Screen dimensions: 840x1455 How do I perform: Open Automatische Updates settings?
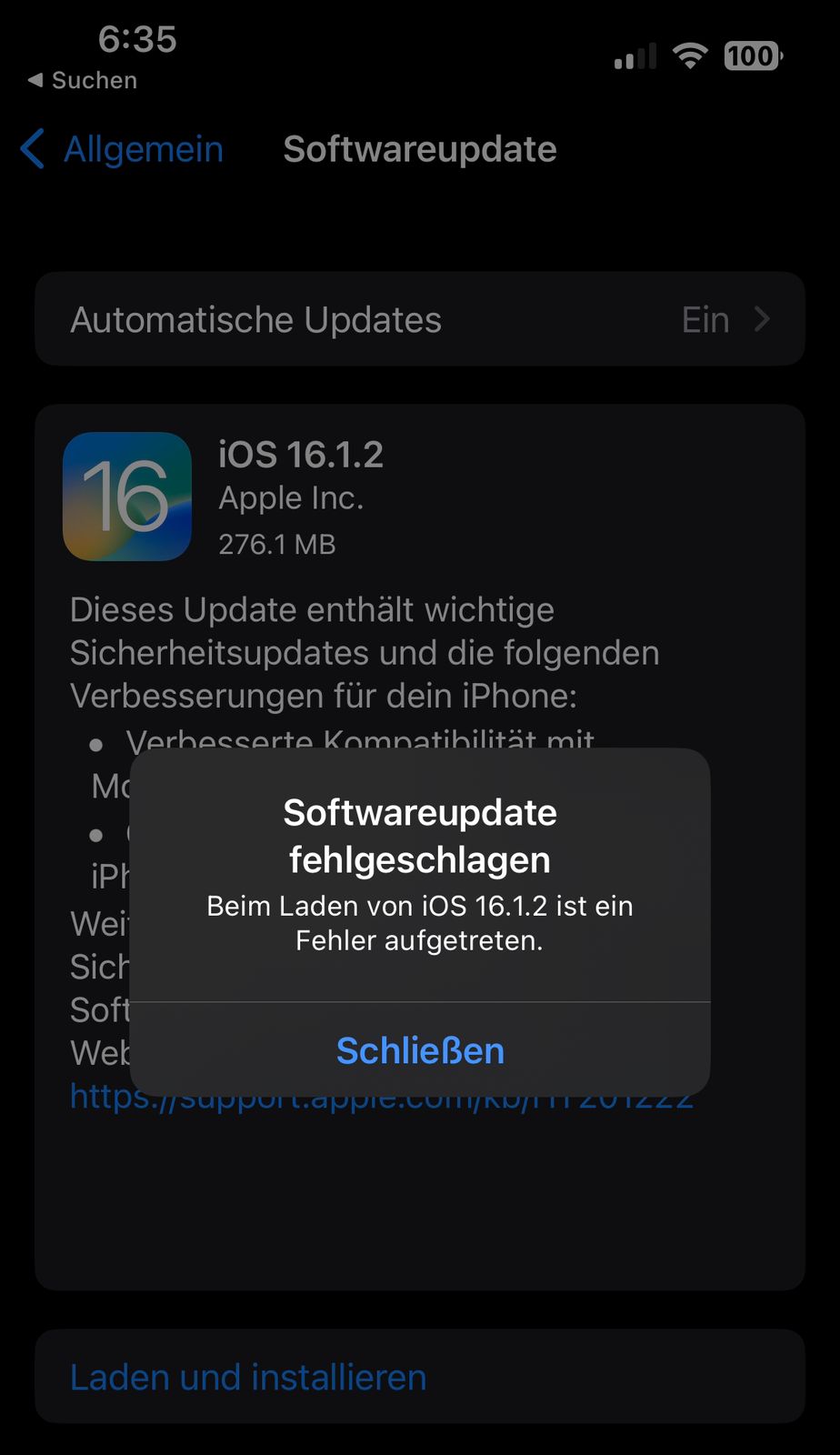click(x=420, y=319)
